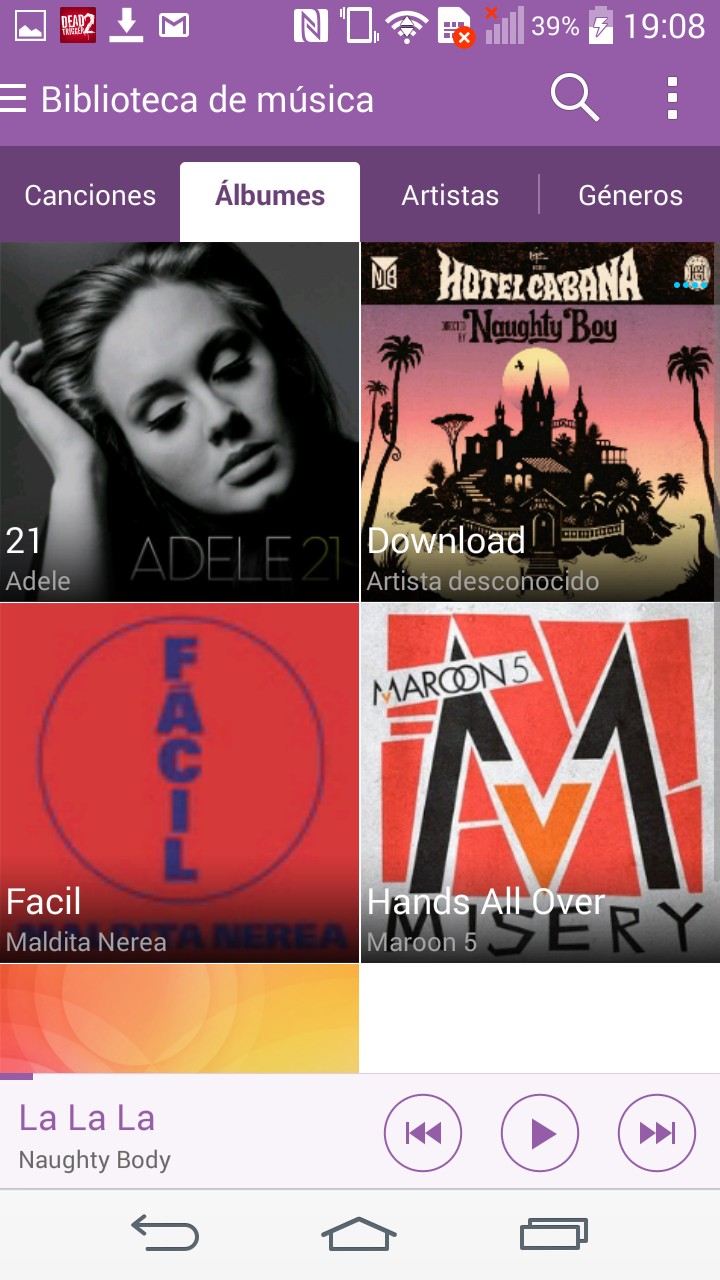This screenshot has width=720, height=1280.
Task: View the Facil album by Maldita Nerea
Action: coord(180,782)
